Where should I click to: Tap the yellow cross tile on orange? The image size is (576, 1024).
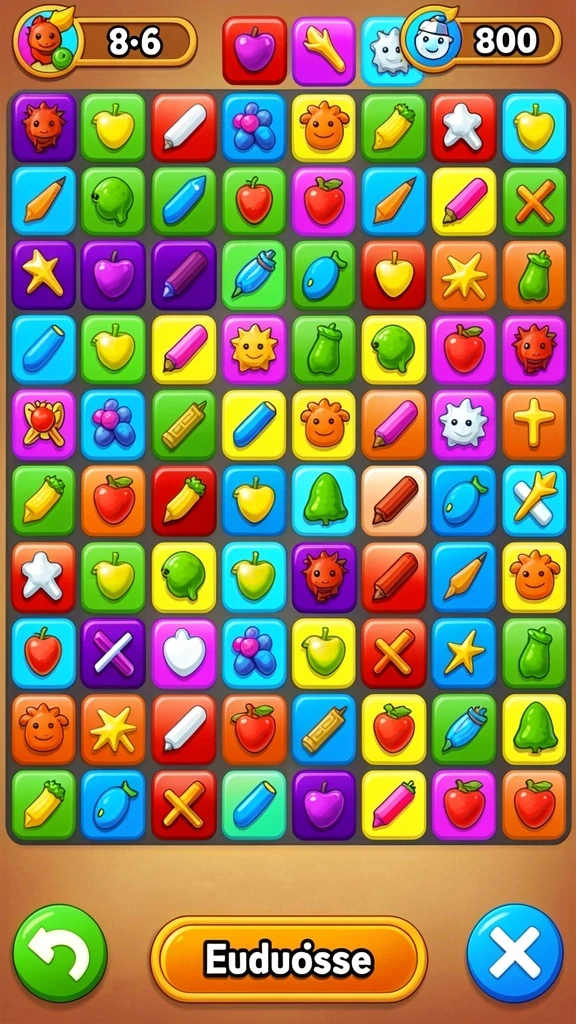535,424
